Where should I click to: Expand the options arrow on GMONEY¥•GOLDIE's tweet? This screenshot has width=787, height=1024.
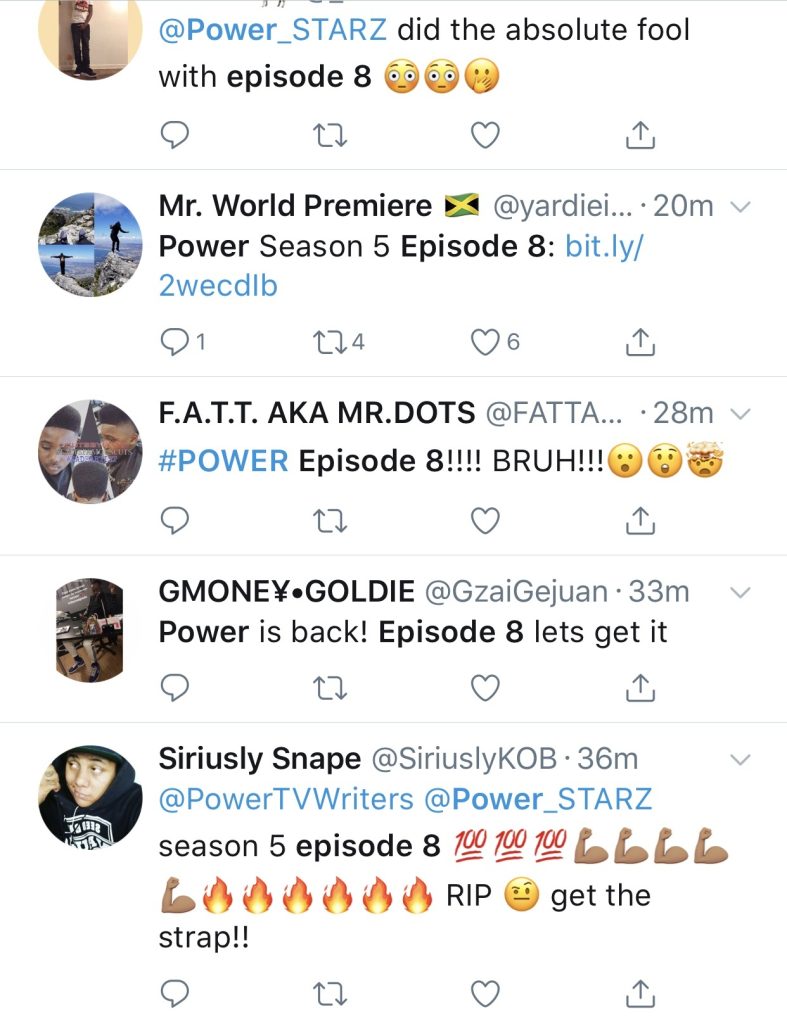741,593
